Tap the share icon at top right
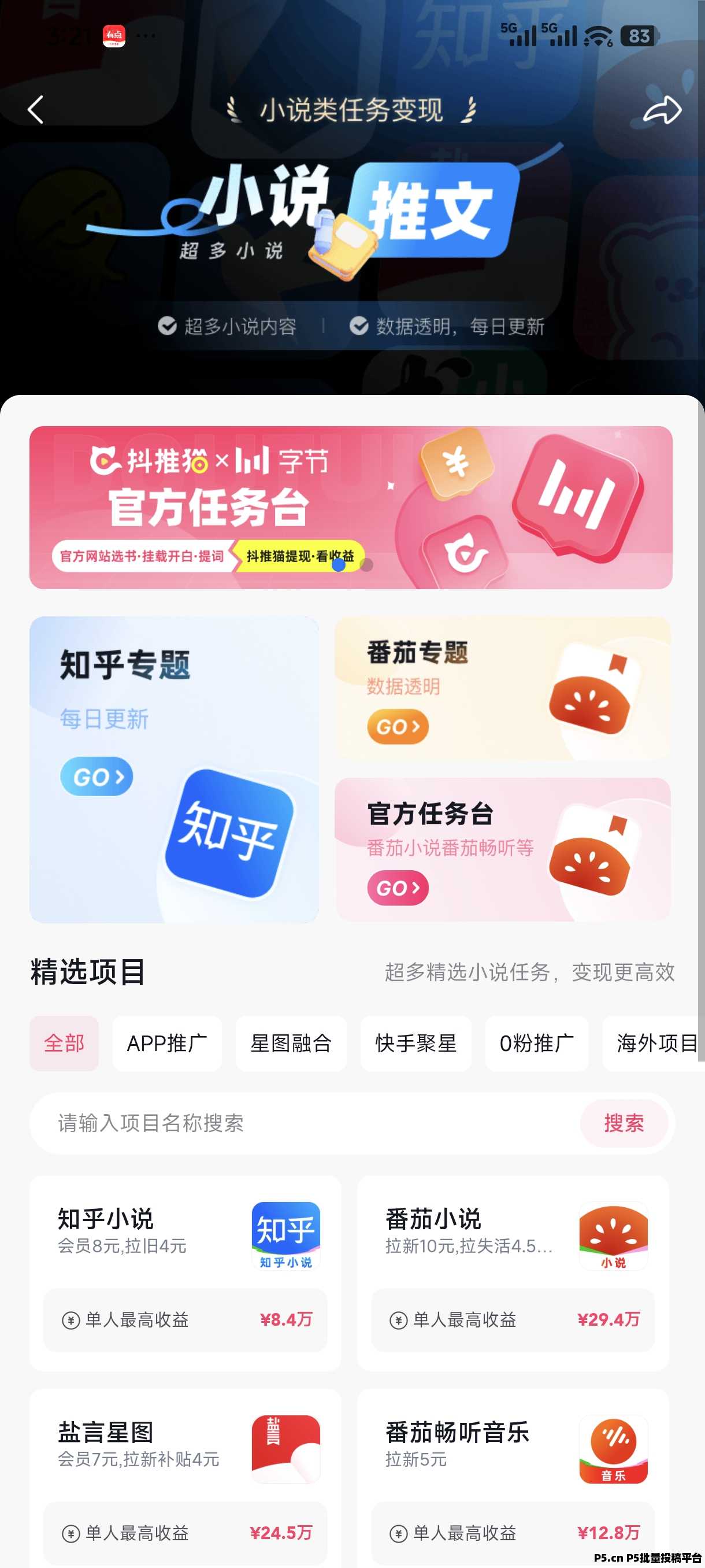Image resolution: width=705 pixels, height=1568 pixels. [662, 110]
